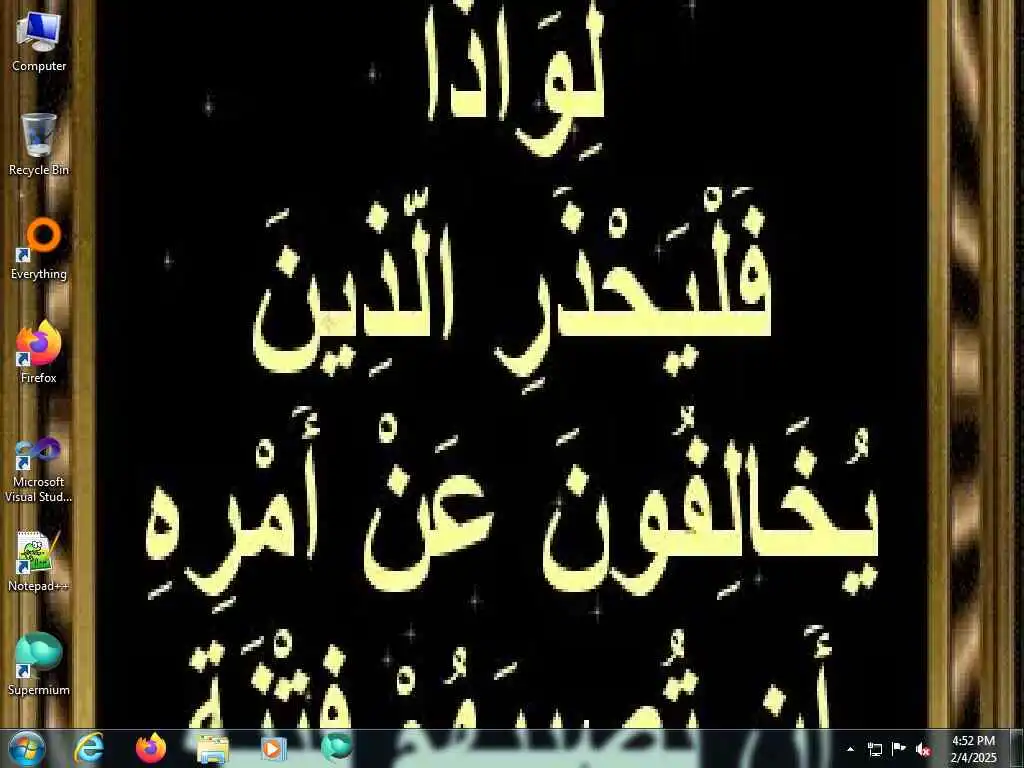
Task: Open the Action Center flag icon
Action: click(x=898, y=749)
